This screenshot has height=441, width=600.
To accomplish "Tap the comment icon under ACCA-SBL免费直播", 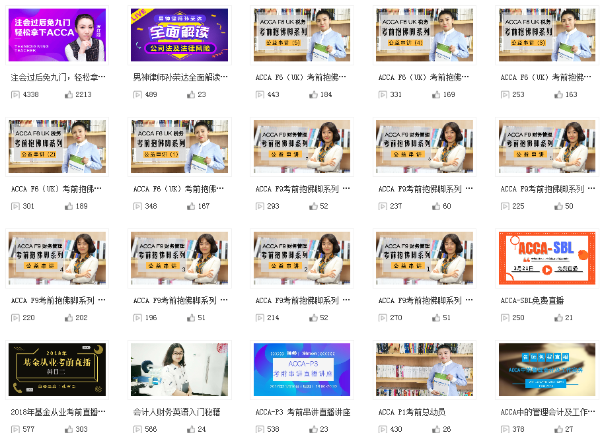I will tap(504, 317).
